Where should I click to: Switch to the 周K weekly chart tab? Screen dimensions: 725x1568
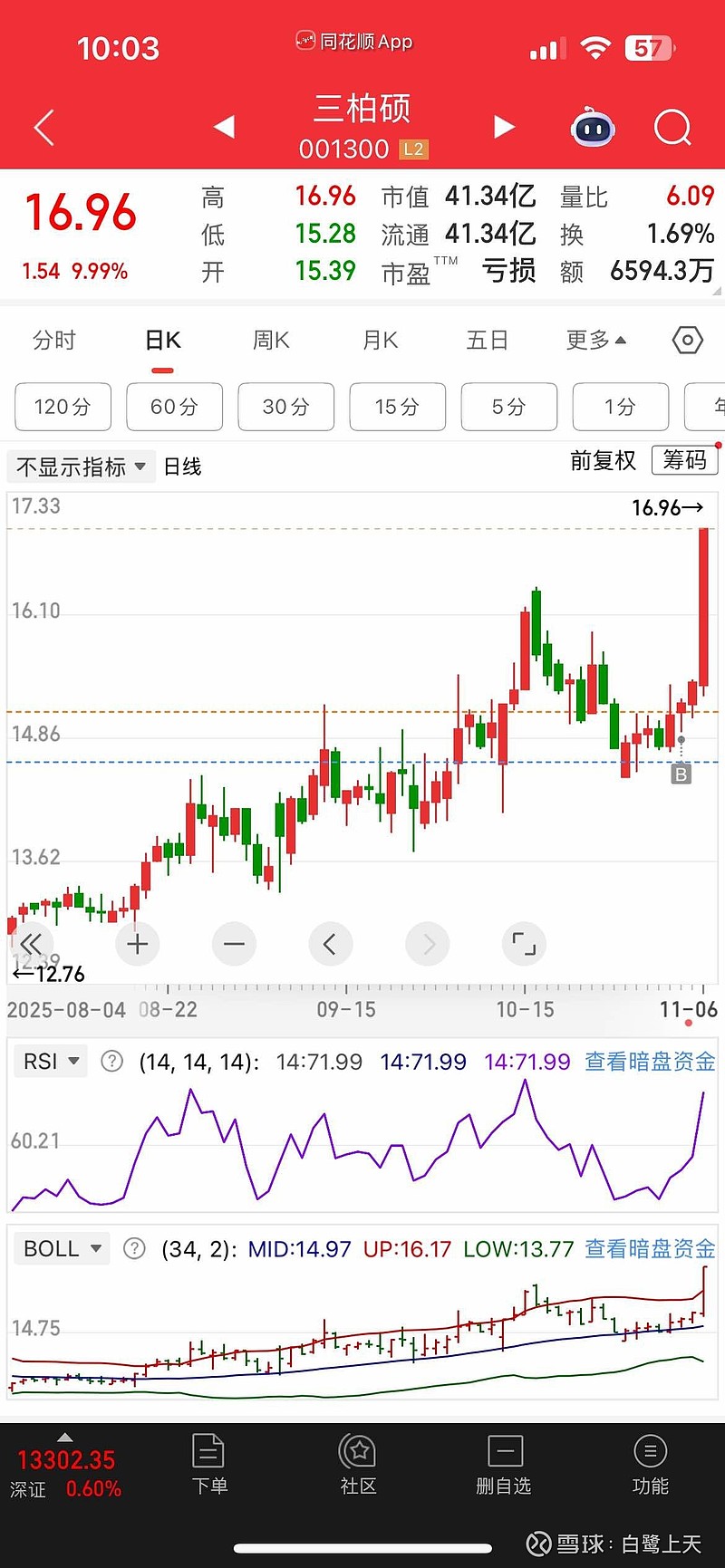[270, 340]
